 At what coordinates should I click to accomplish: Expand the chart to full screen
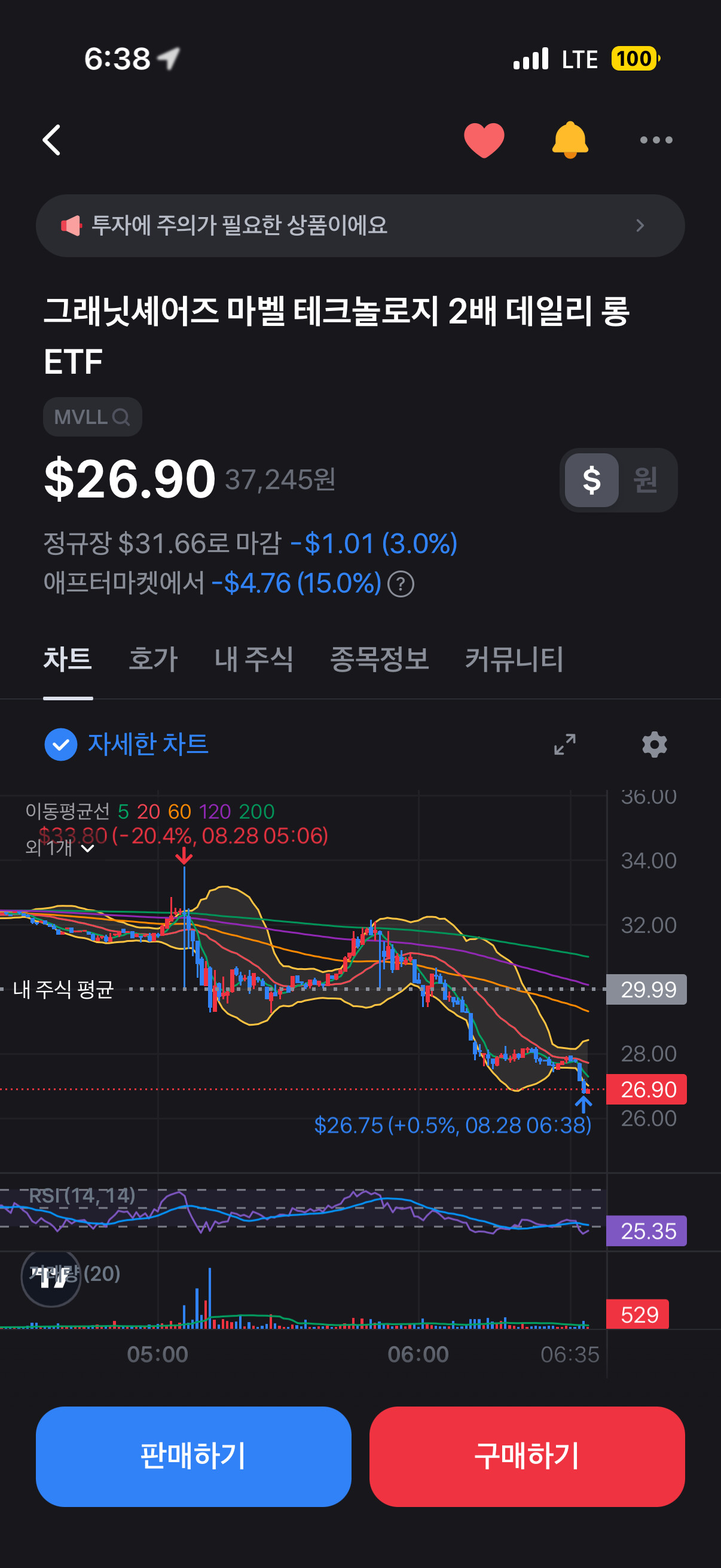click(564, 745)
